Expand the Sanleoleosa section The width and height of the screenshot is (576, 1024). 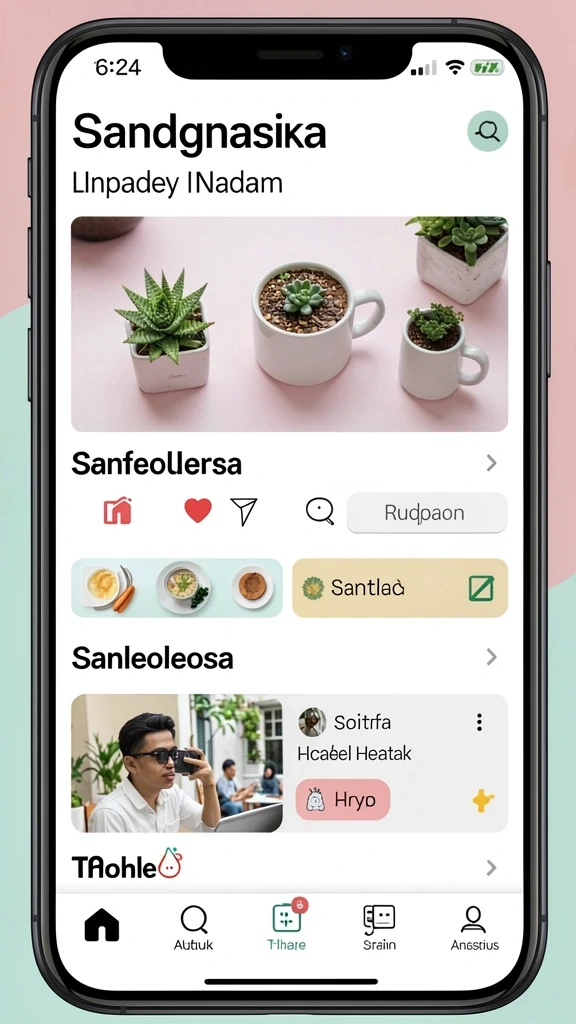click(x=492, y=657)
